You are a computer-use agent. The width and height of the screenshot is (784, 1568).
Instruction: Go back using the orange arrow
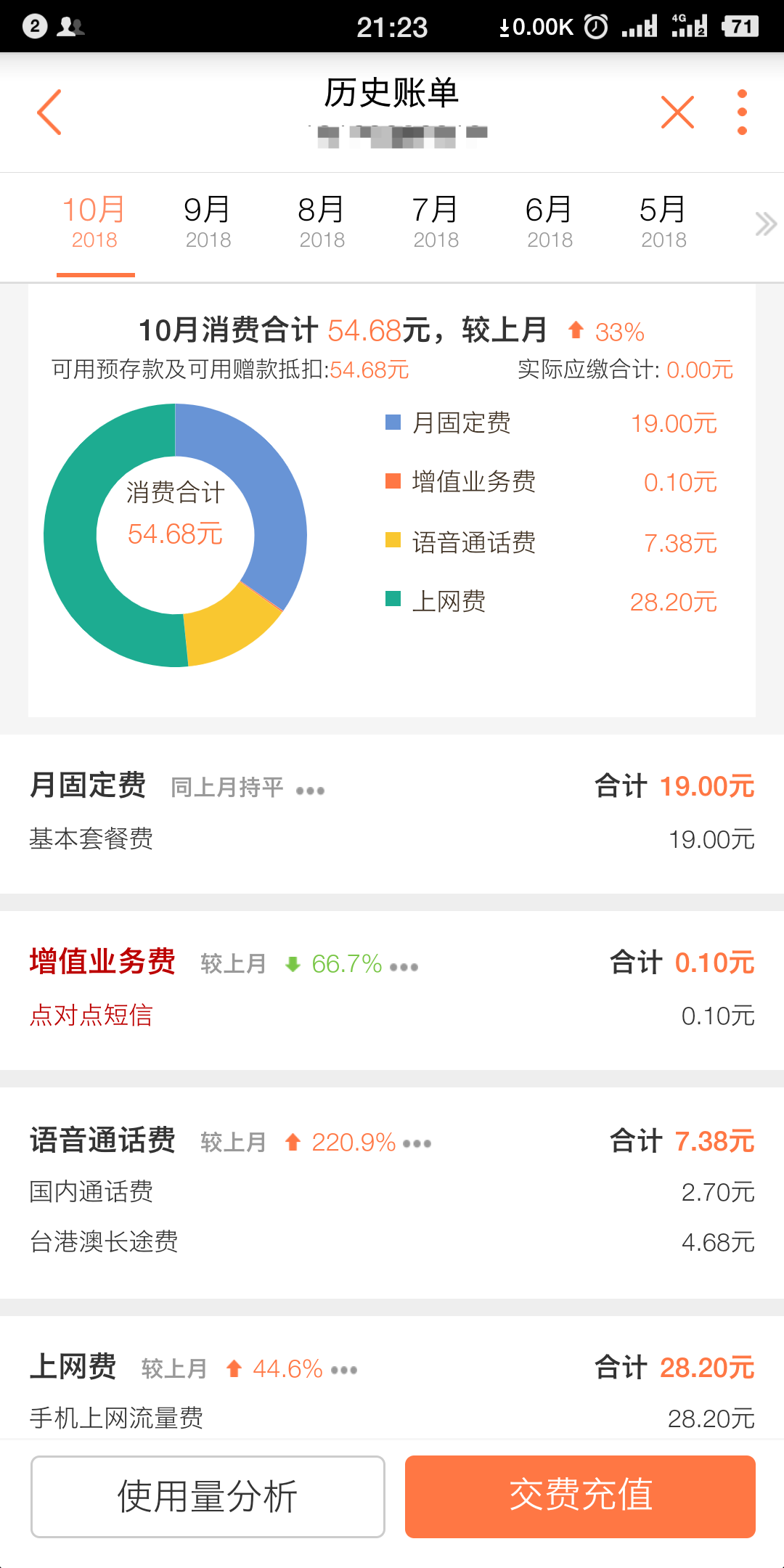click(x=49, y=113)
